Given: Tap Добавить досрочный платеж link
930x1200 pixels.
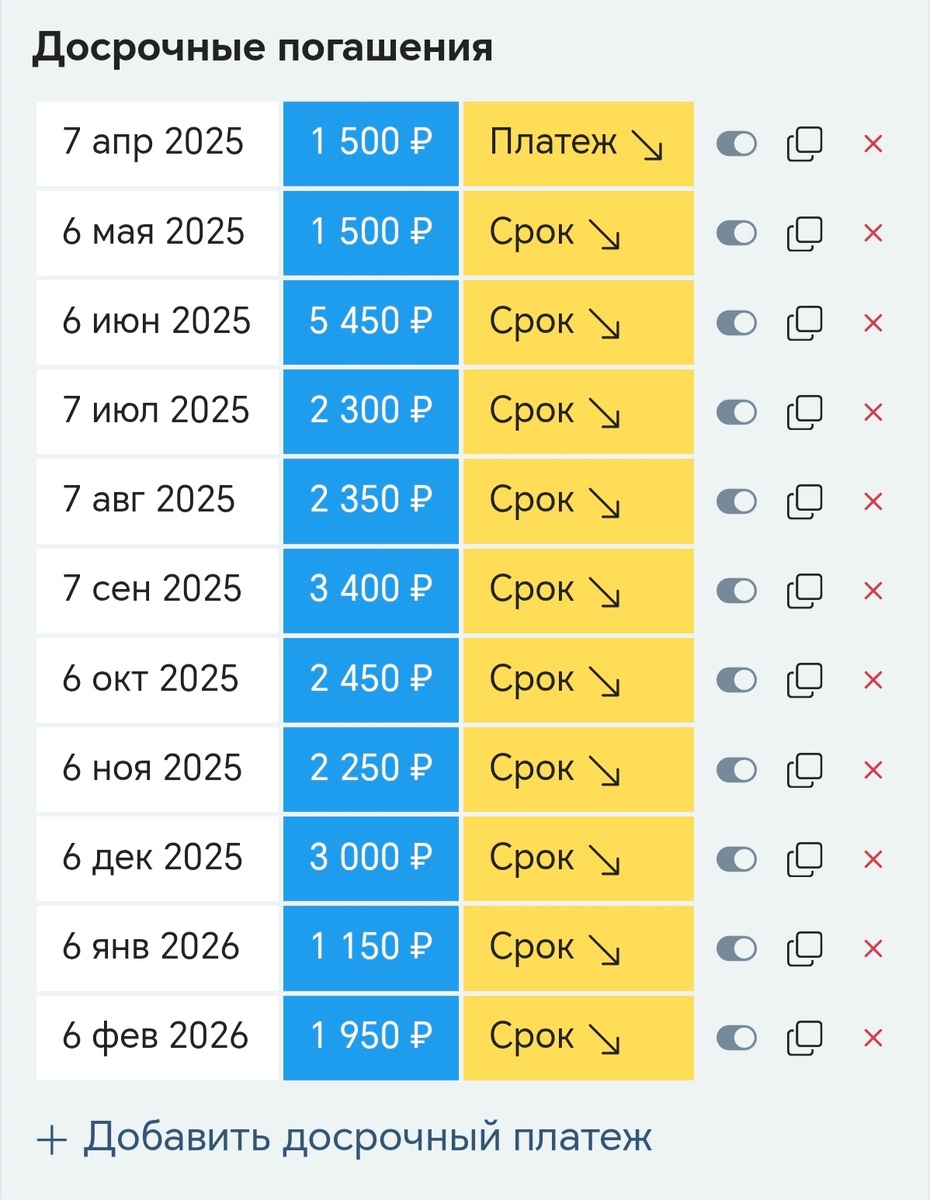Looking at the screenshot, I should pos(344,1138).
